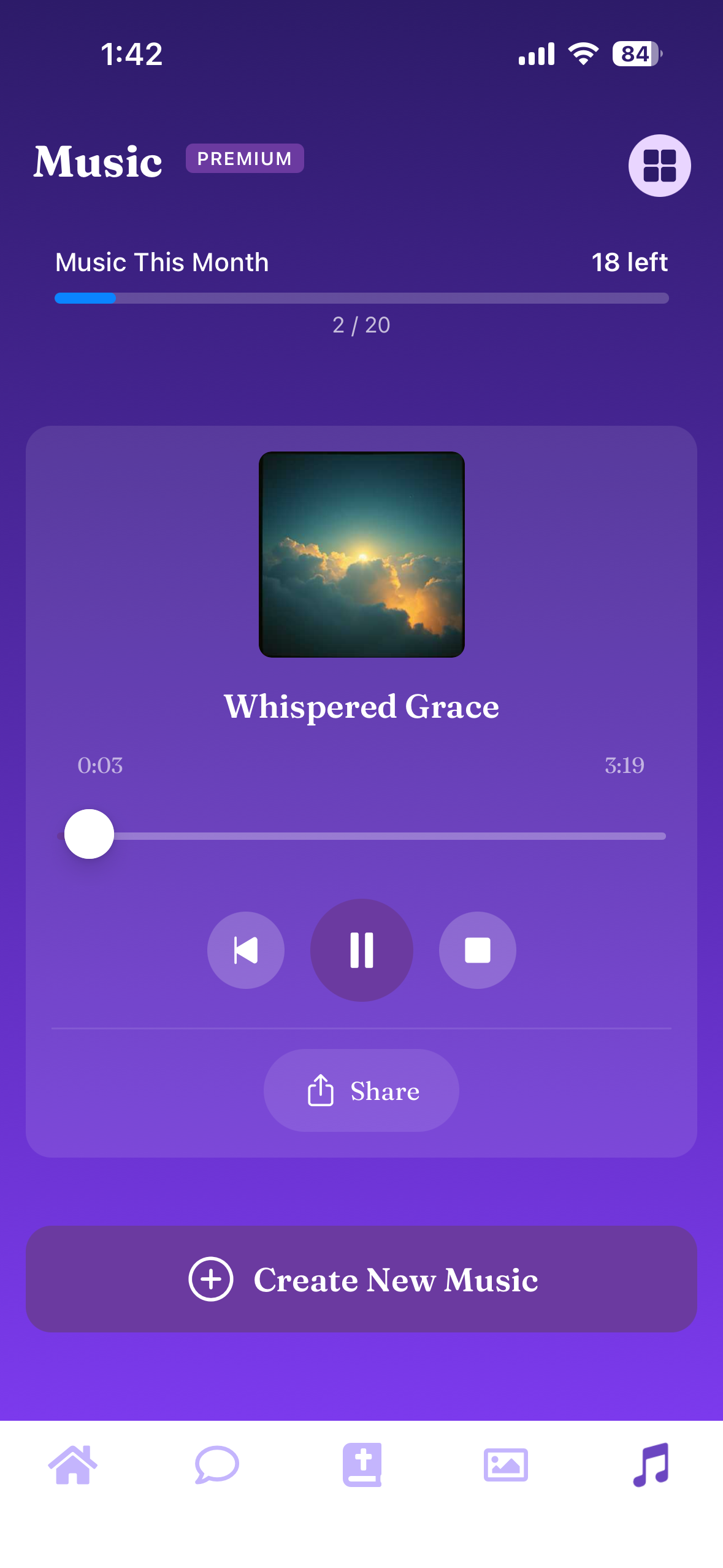This screenshot has width=723, height=1568.
Task: Select the Home icon in bottom navigation
Action: coord(72,1464)
